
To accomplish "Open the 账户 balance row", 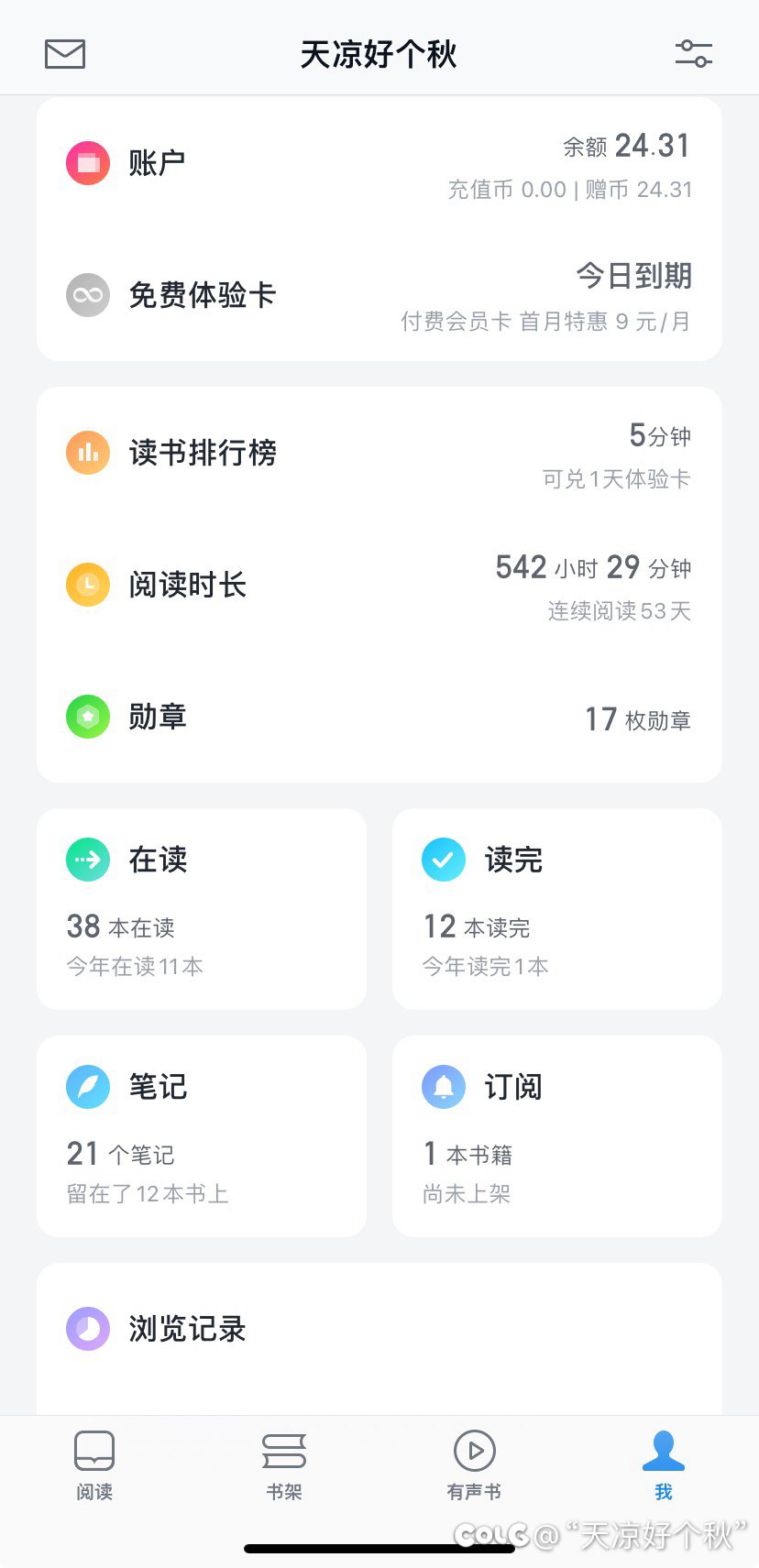I will [x=379, y=164].
